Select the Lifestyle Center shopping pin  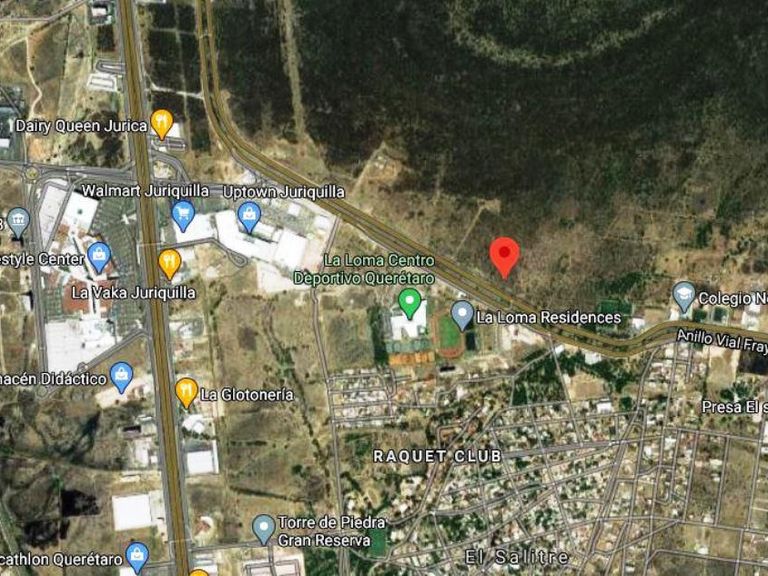[x=99, y=258]
